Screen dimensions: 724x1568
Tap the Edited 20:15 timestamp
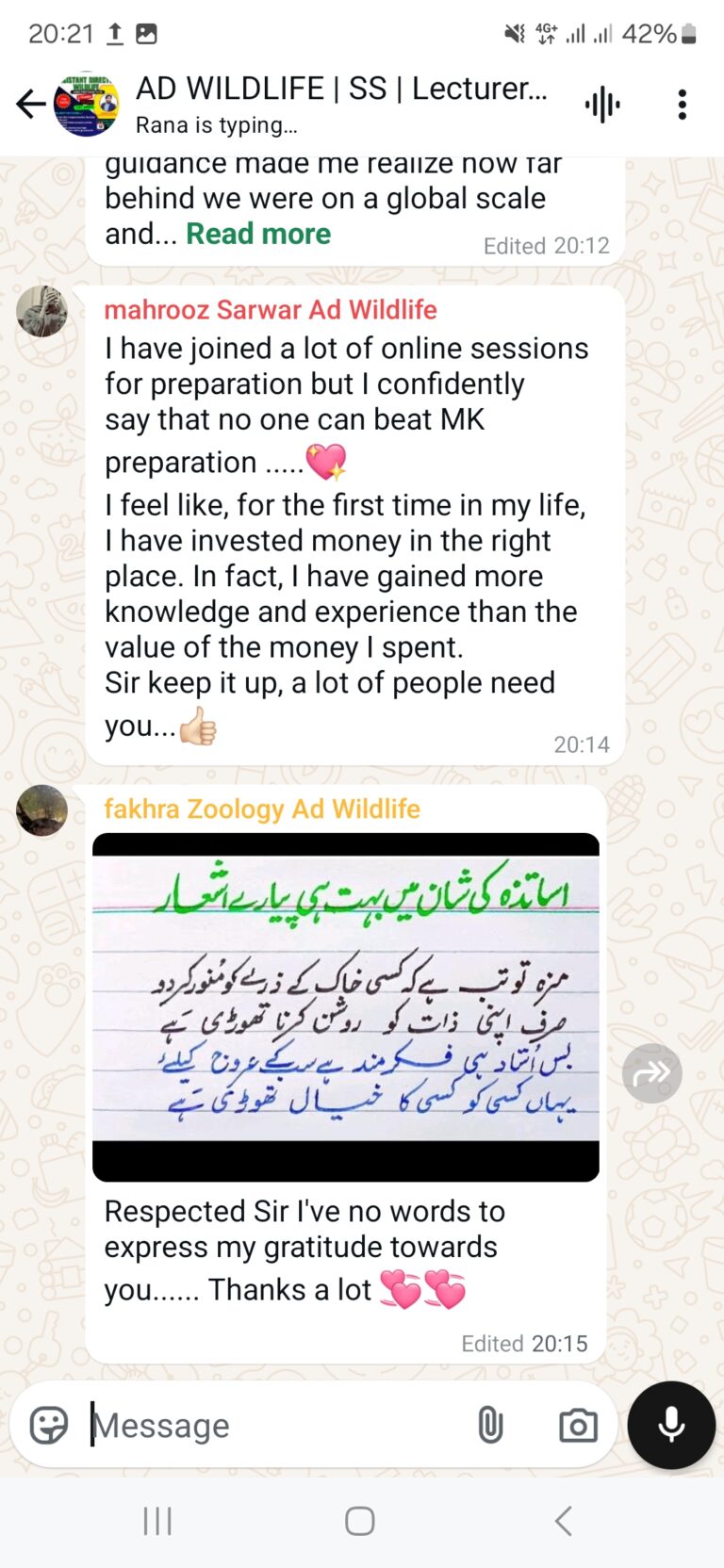525,1344
